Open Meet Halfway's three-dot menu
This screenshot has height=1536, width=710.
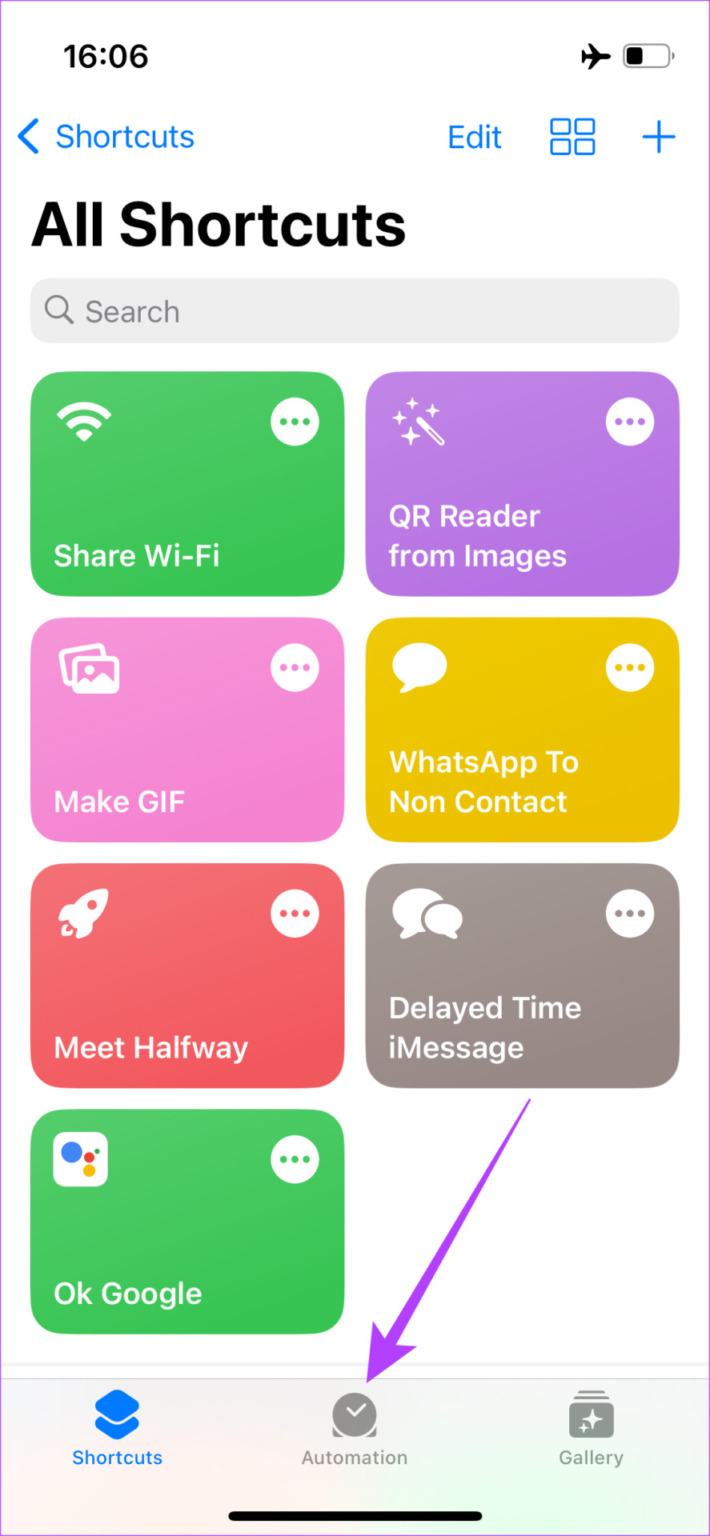295,914
